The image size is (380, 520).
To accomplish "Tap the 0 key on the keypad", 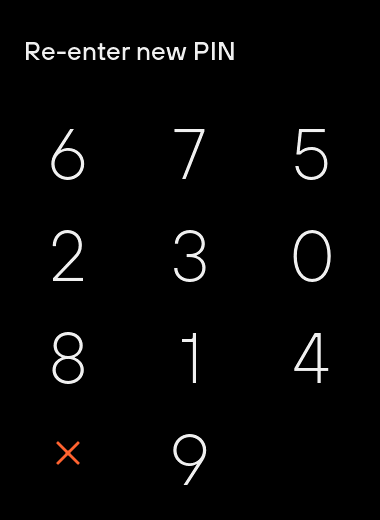I will [x=312, y=256].
